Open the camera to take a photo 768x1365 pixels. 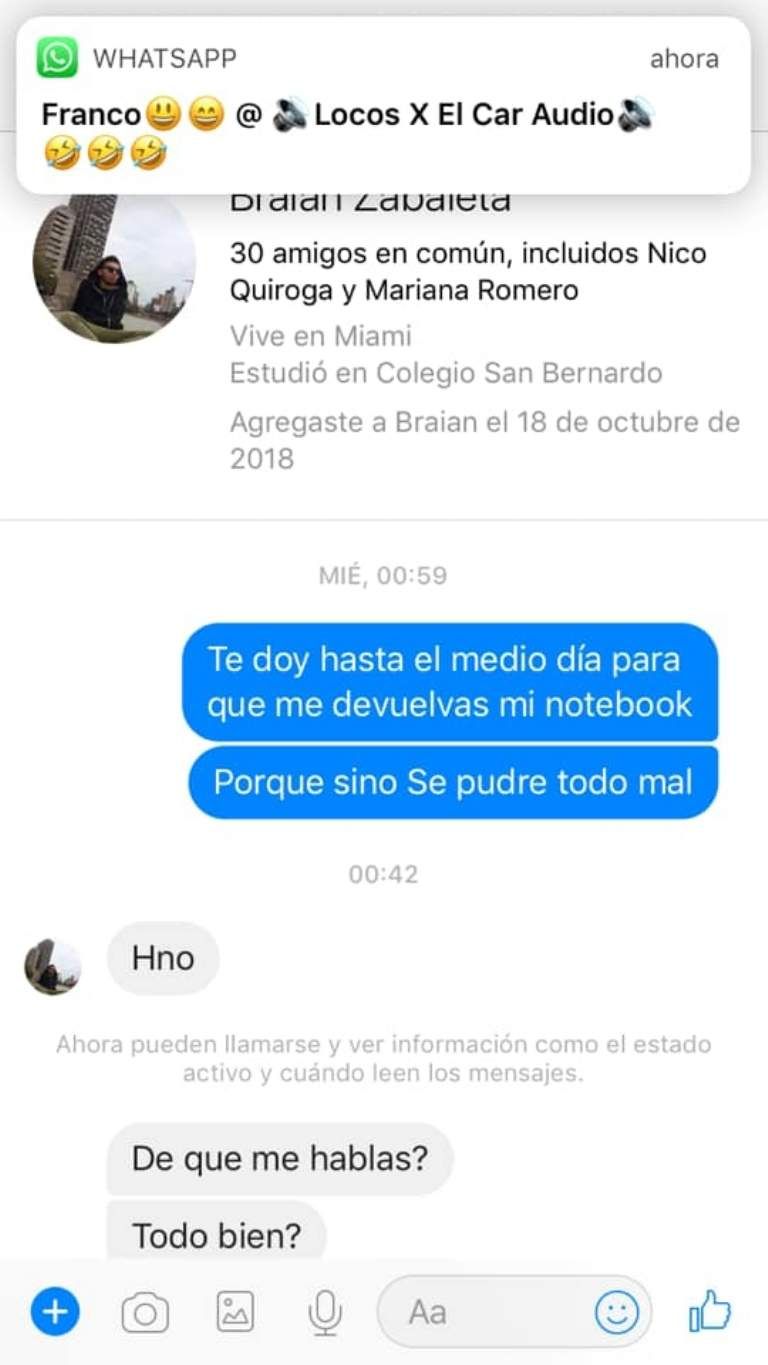click(x=145, y=1312)
